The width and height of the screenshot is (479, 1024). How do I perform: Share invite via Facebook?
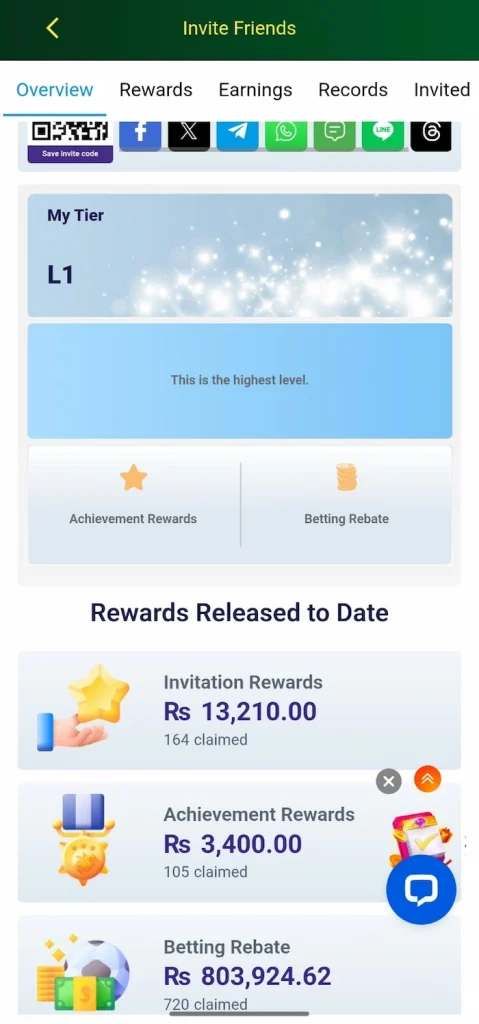(x=140, y=135)
